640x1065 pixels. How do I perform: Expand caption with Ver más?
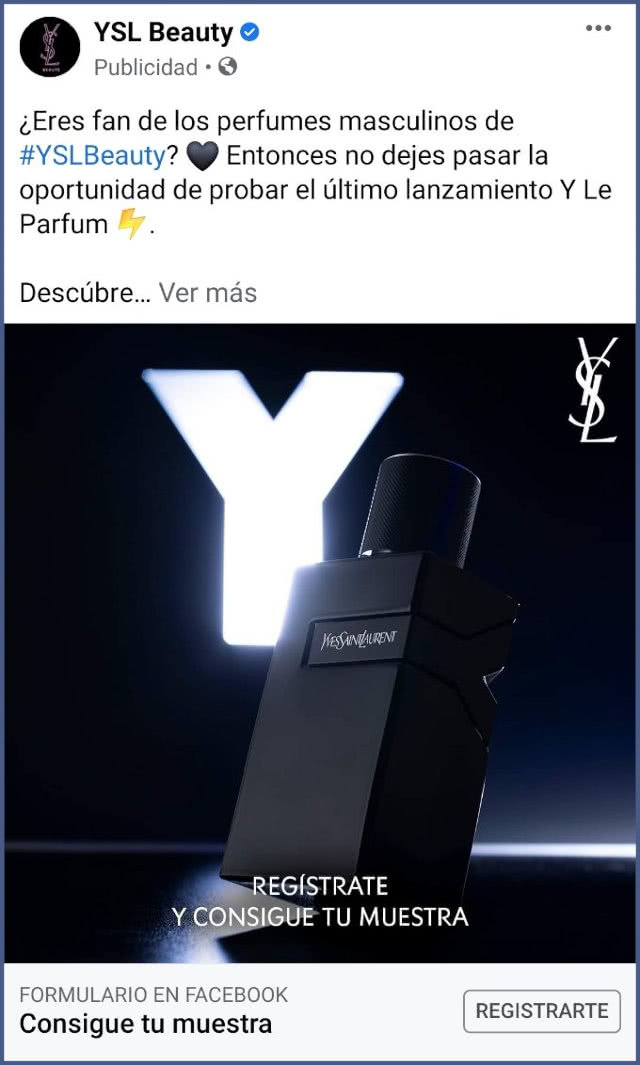click(208, 293)
